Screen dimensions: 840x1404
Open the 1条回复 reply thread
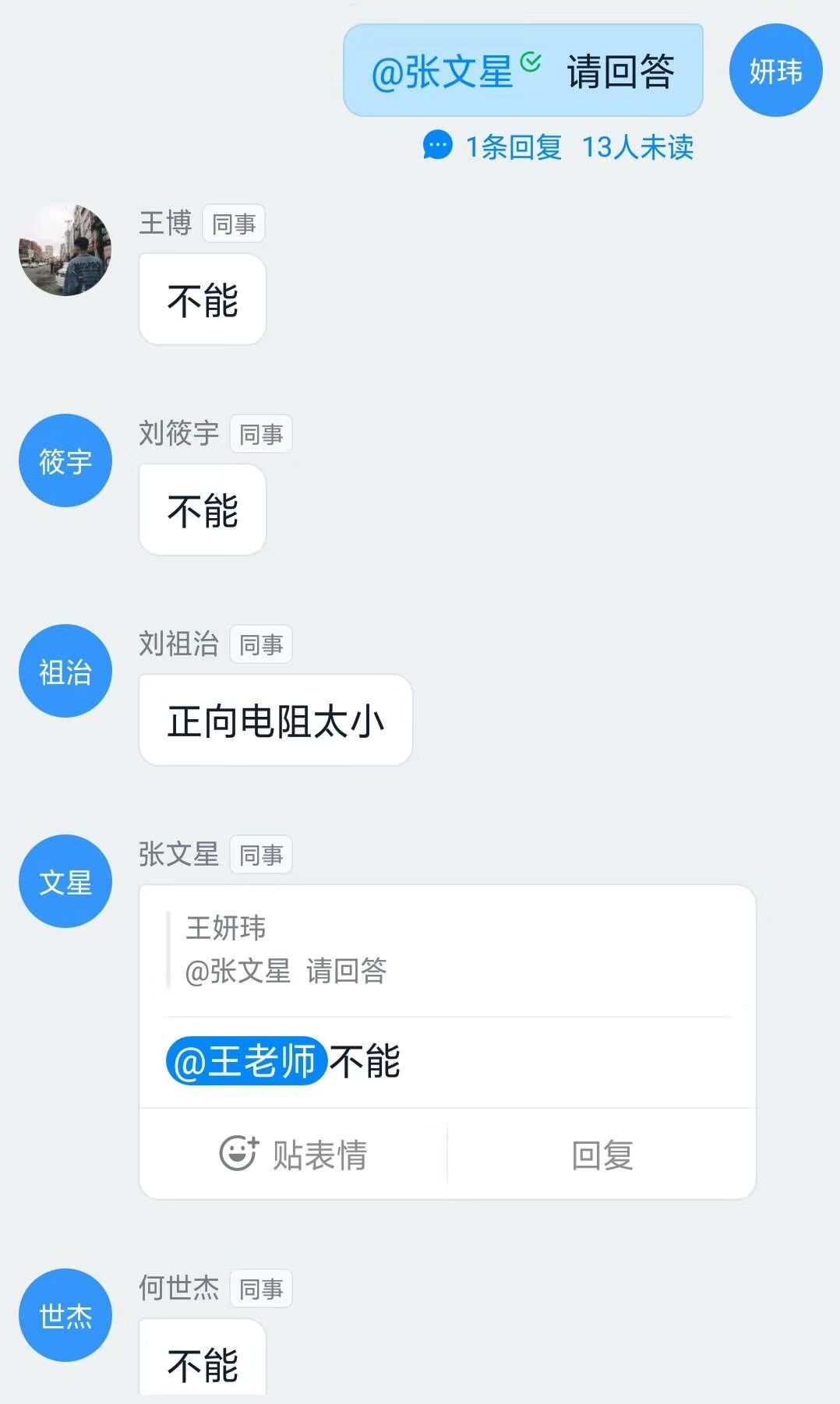pos(493,146)
